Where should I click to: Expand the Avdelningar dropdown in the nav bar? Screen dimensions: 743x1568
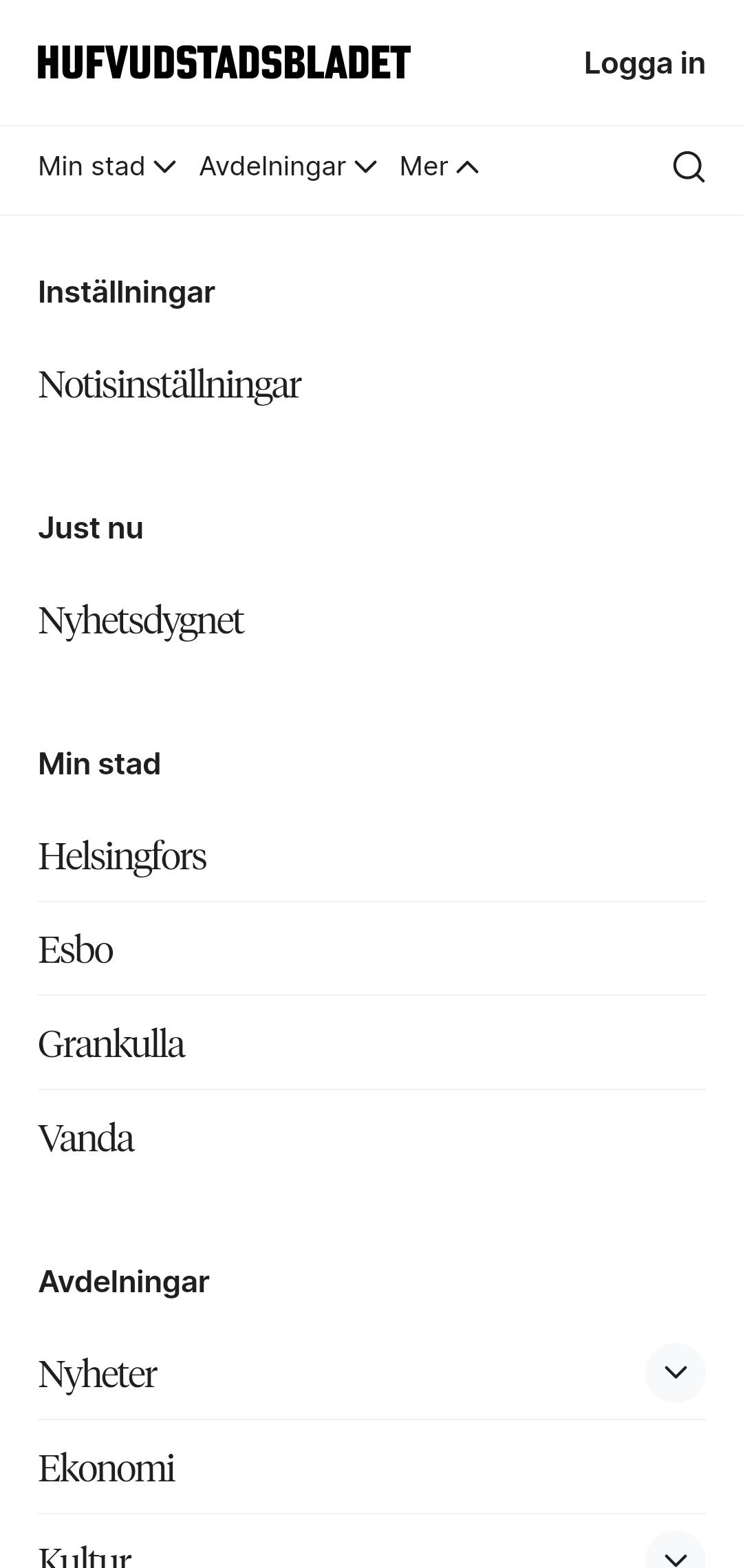click(x=288, y=166)
